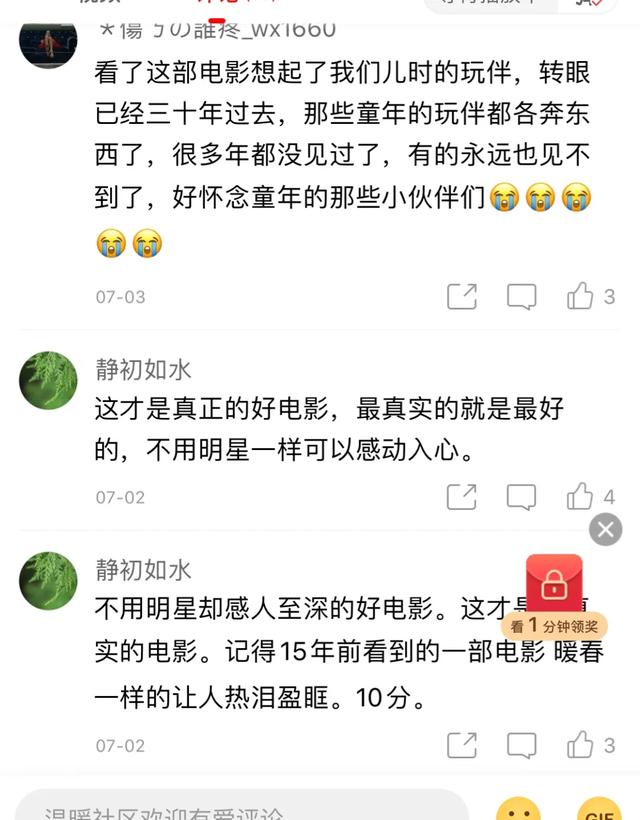Screen dimensions: 640x820
Task: Reply to the 07-03 childhood playmates comment
Action: [521, 297]
